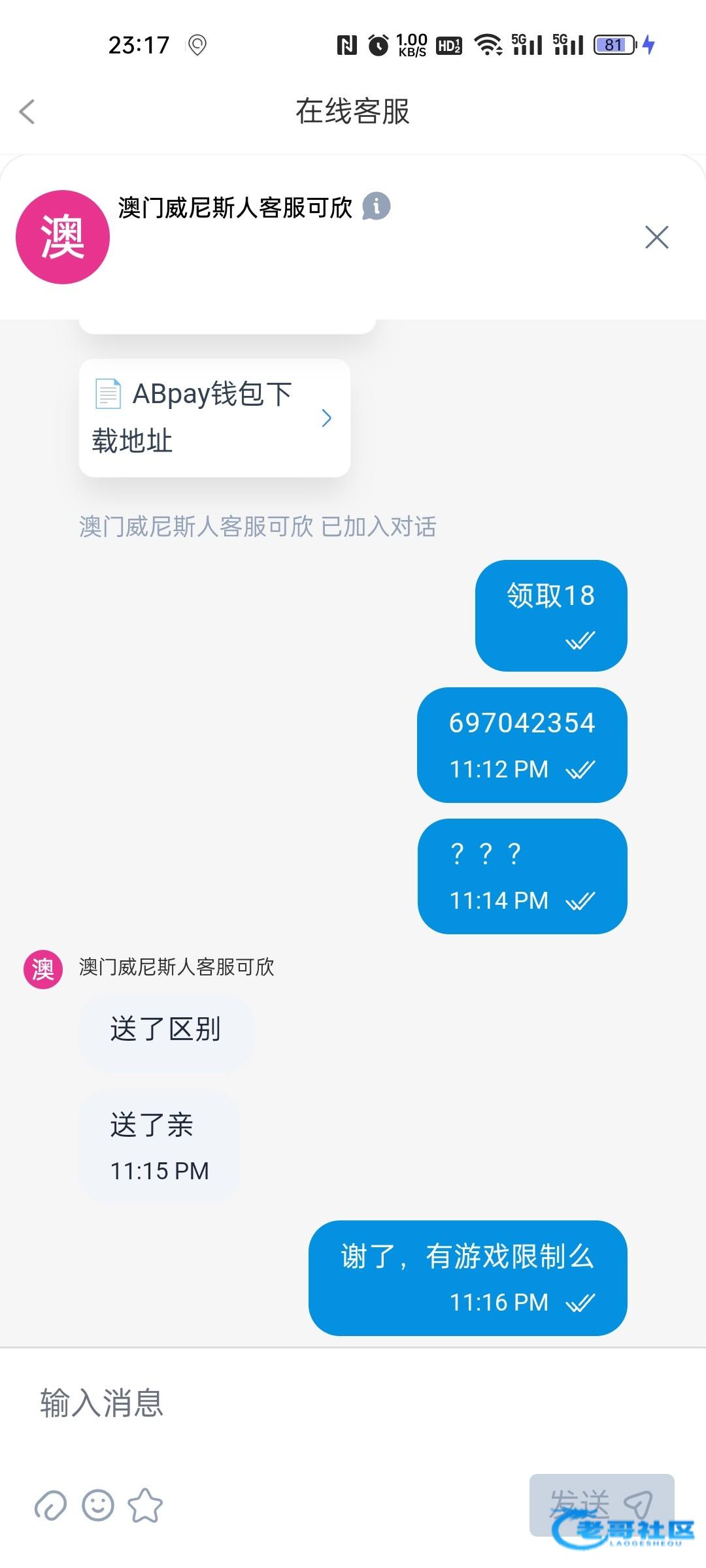The image size is (706, 1568).
Task: Attach a file with the paperclip icon
Action: point(50,1505)
